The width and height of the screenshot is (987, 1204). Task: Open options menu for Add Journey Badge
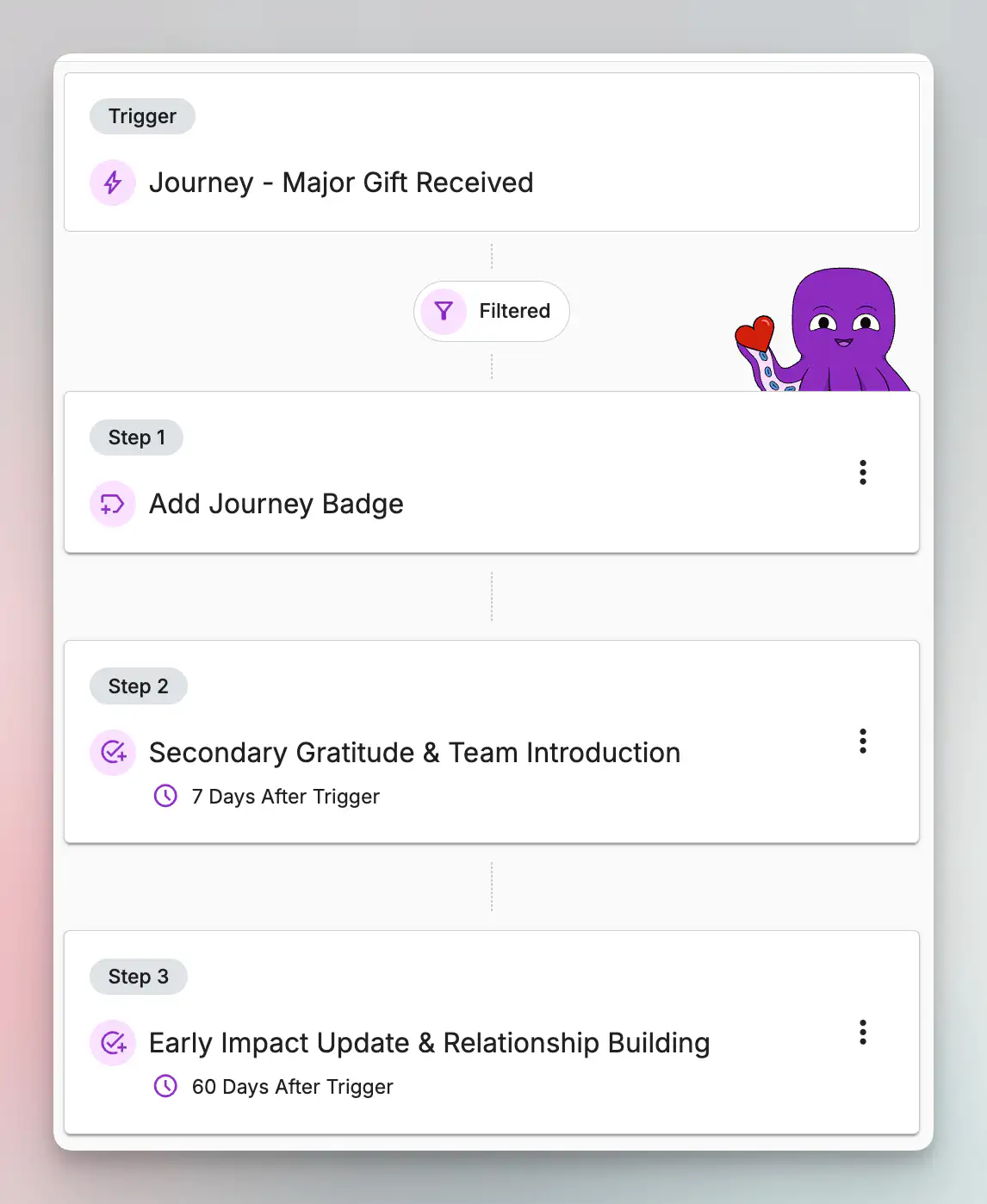(862, 472)
